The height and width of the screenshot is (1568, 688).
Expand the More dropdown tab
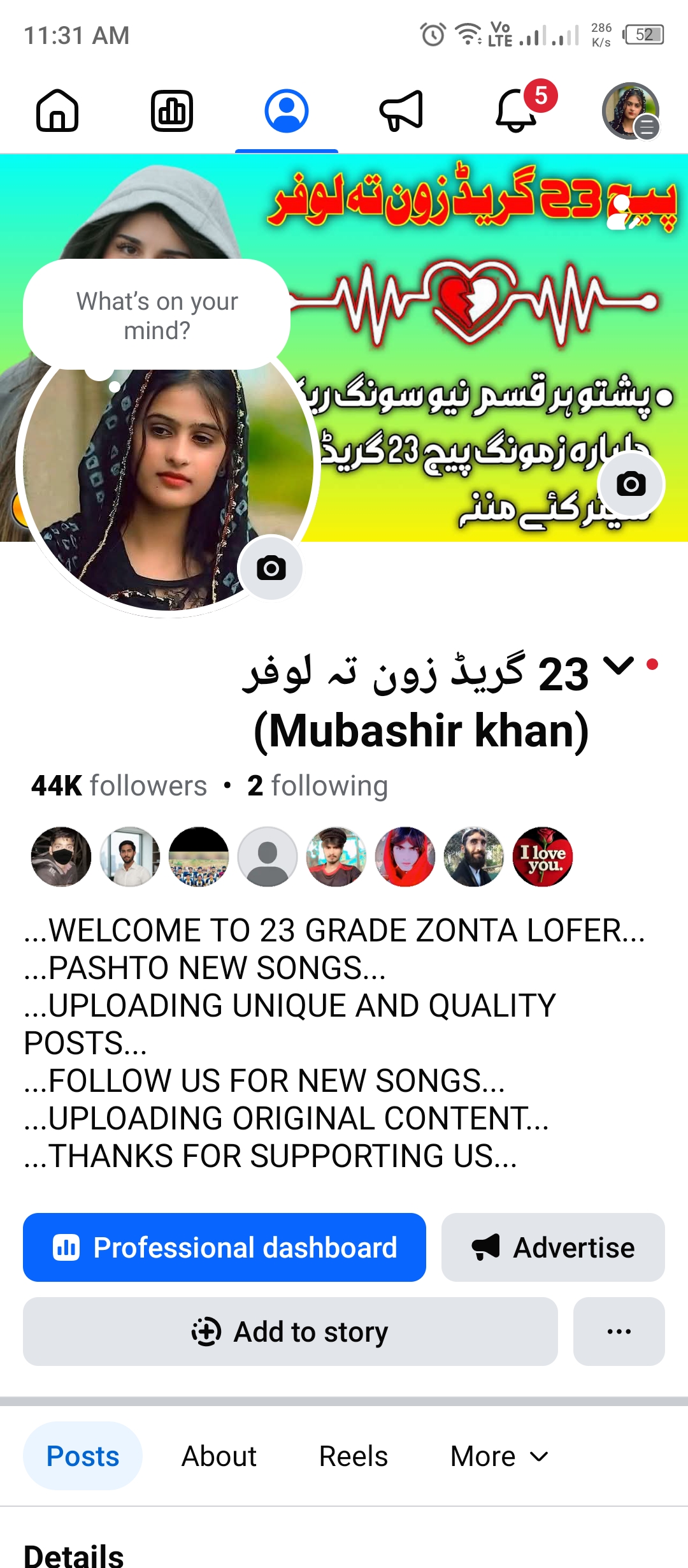pyautogui.click(x=499, y=1456)
